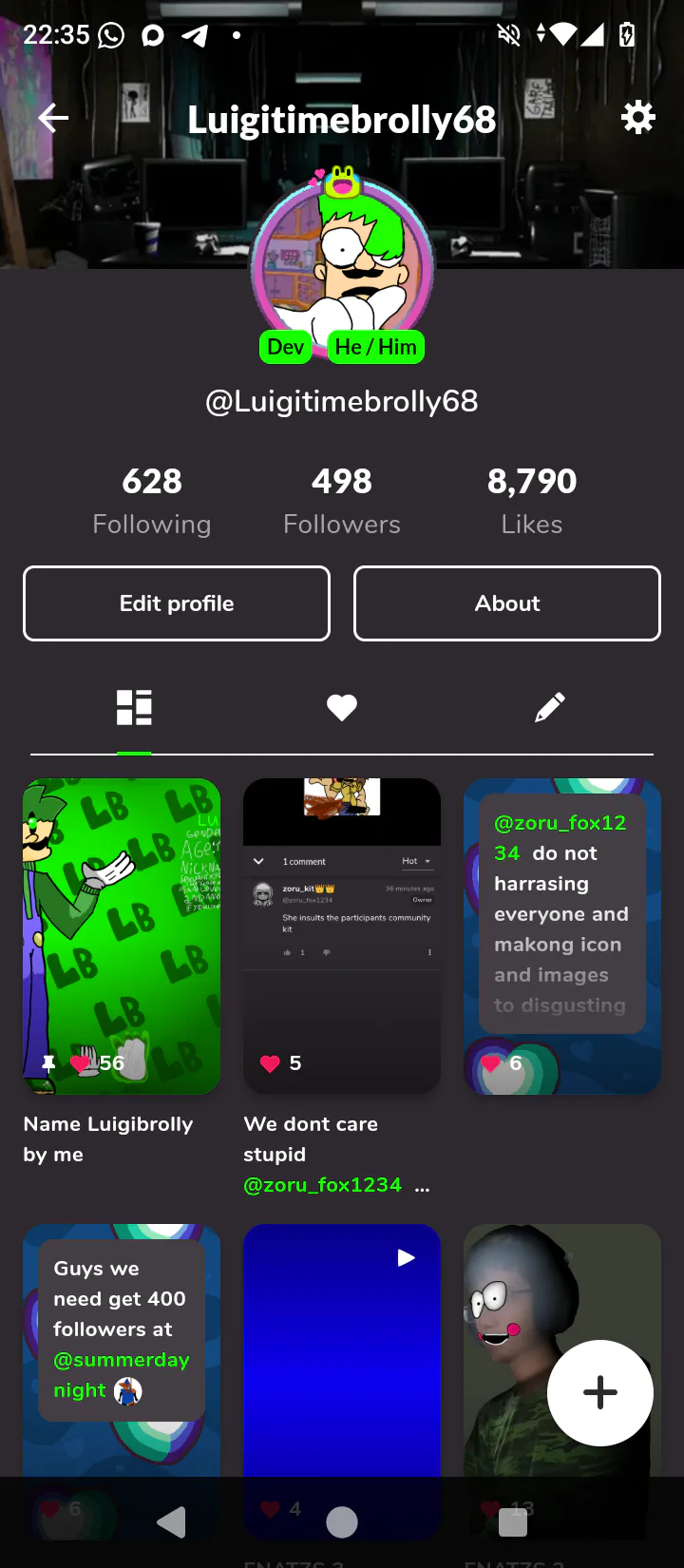Create a new post with the plus button
The image size is (684, 1568).
pyautogui.click(x=599, y=1392)
